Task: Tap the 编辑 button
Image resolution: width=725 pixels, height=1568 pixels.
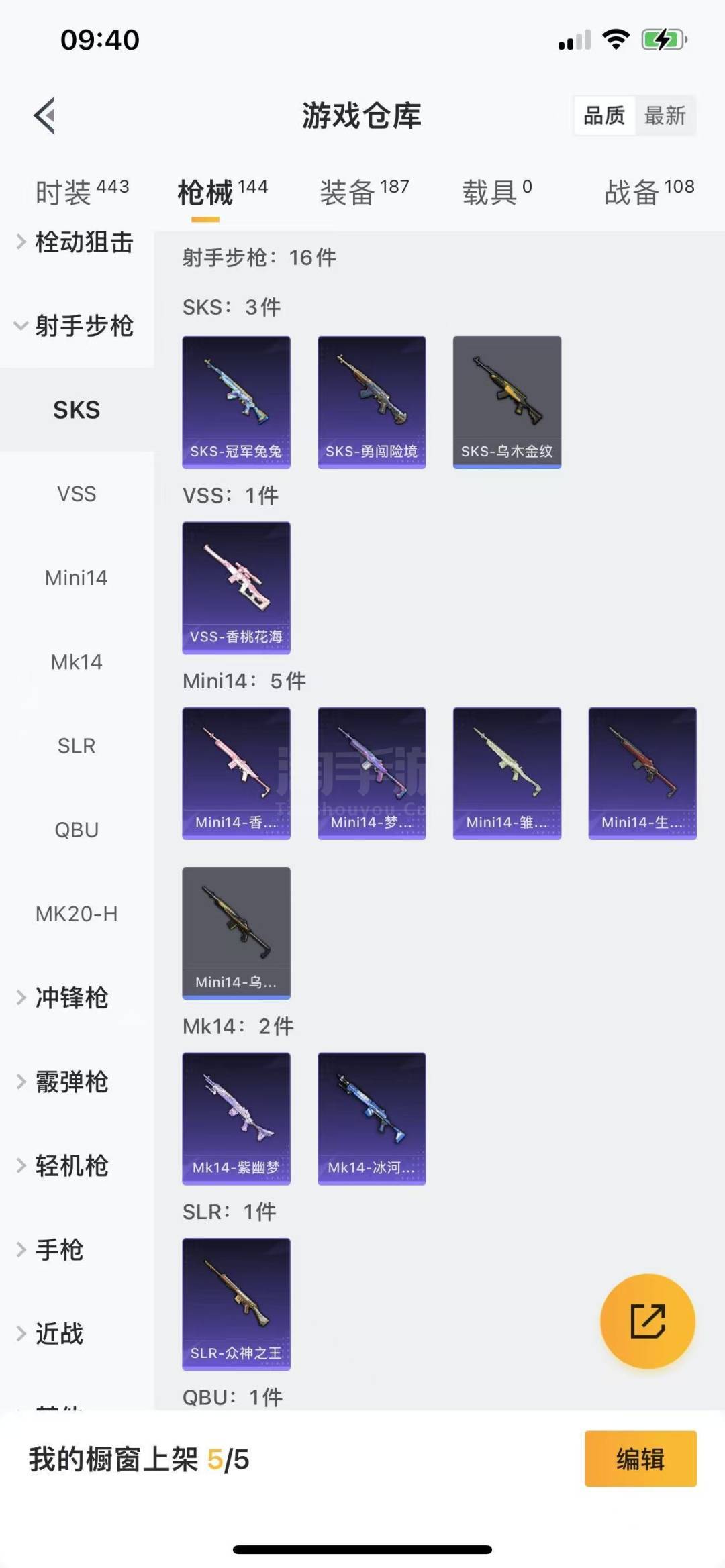Action: coord(640,1459)
